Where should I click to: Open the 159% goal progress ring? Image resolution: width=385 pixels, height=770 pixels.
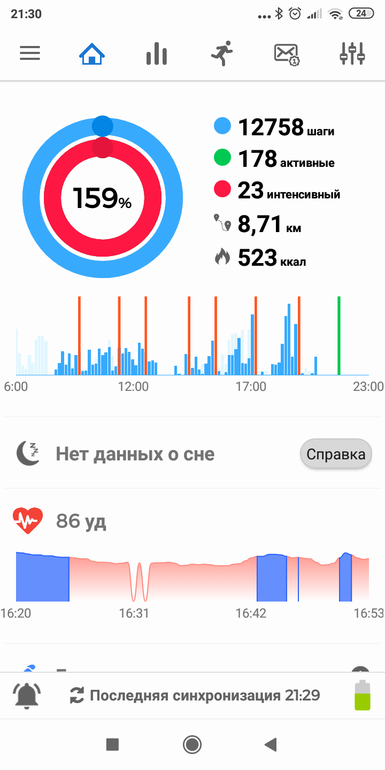(x=103, y=197)
